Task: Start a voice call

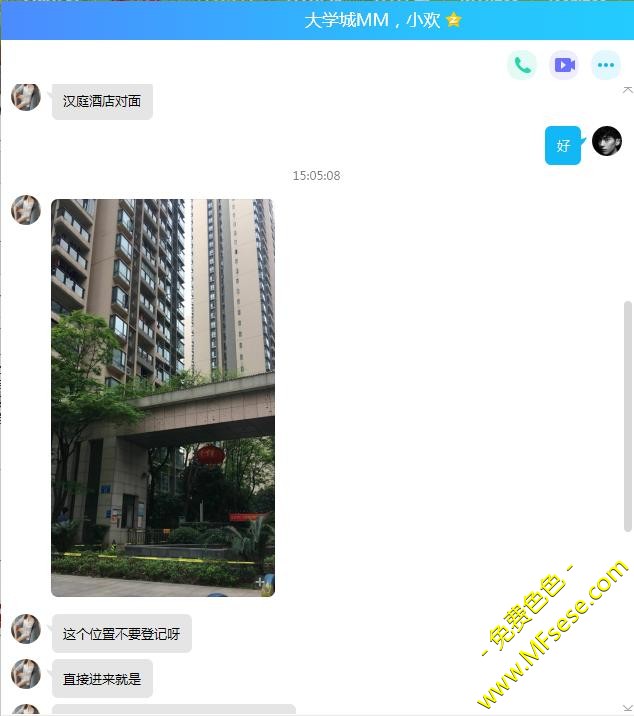Action: [x=522, y=65]
